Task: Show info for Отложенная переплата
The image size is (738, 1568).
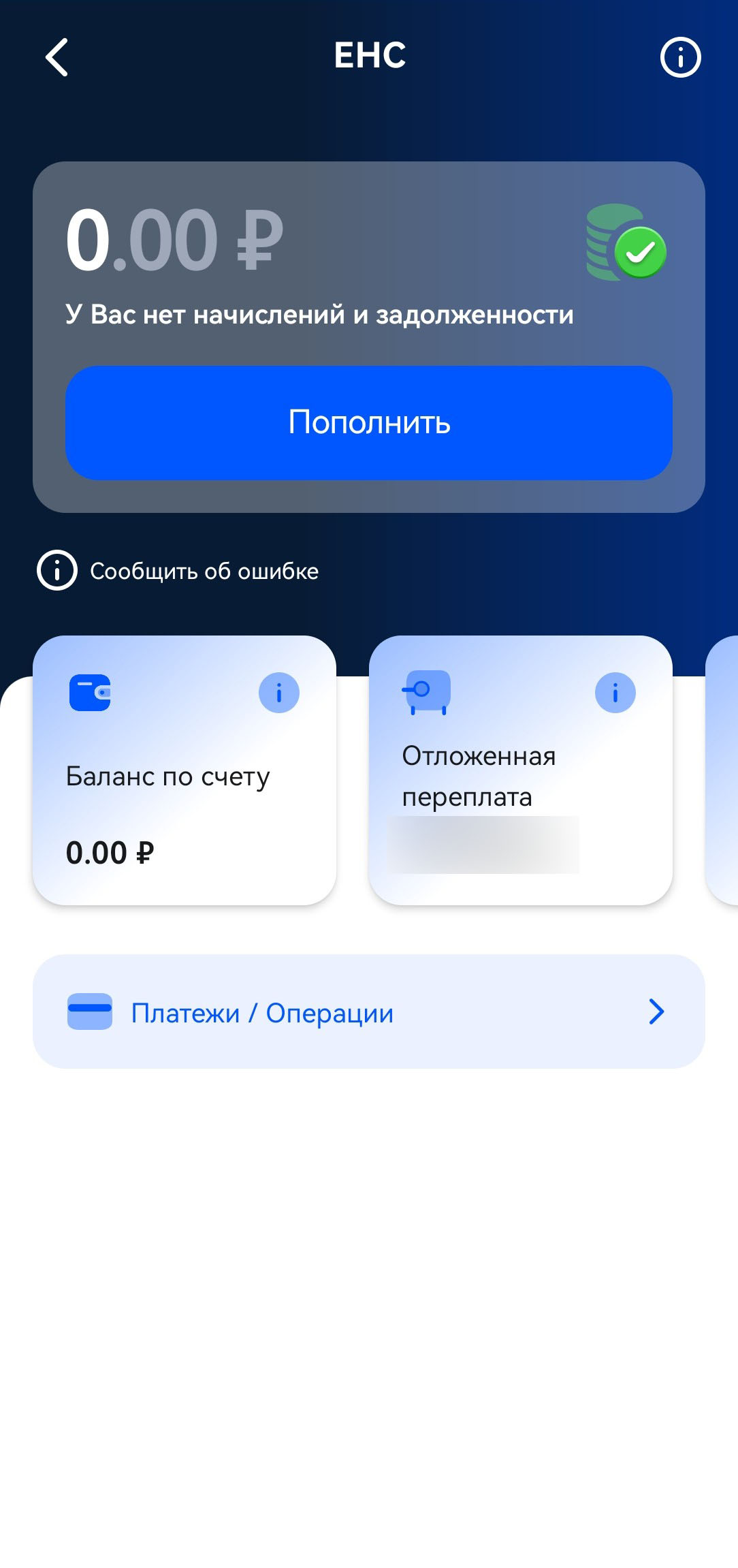Action: tap(615, 693)
